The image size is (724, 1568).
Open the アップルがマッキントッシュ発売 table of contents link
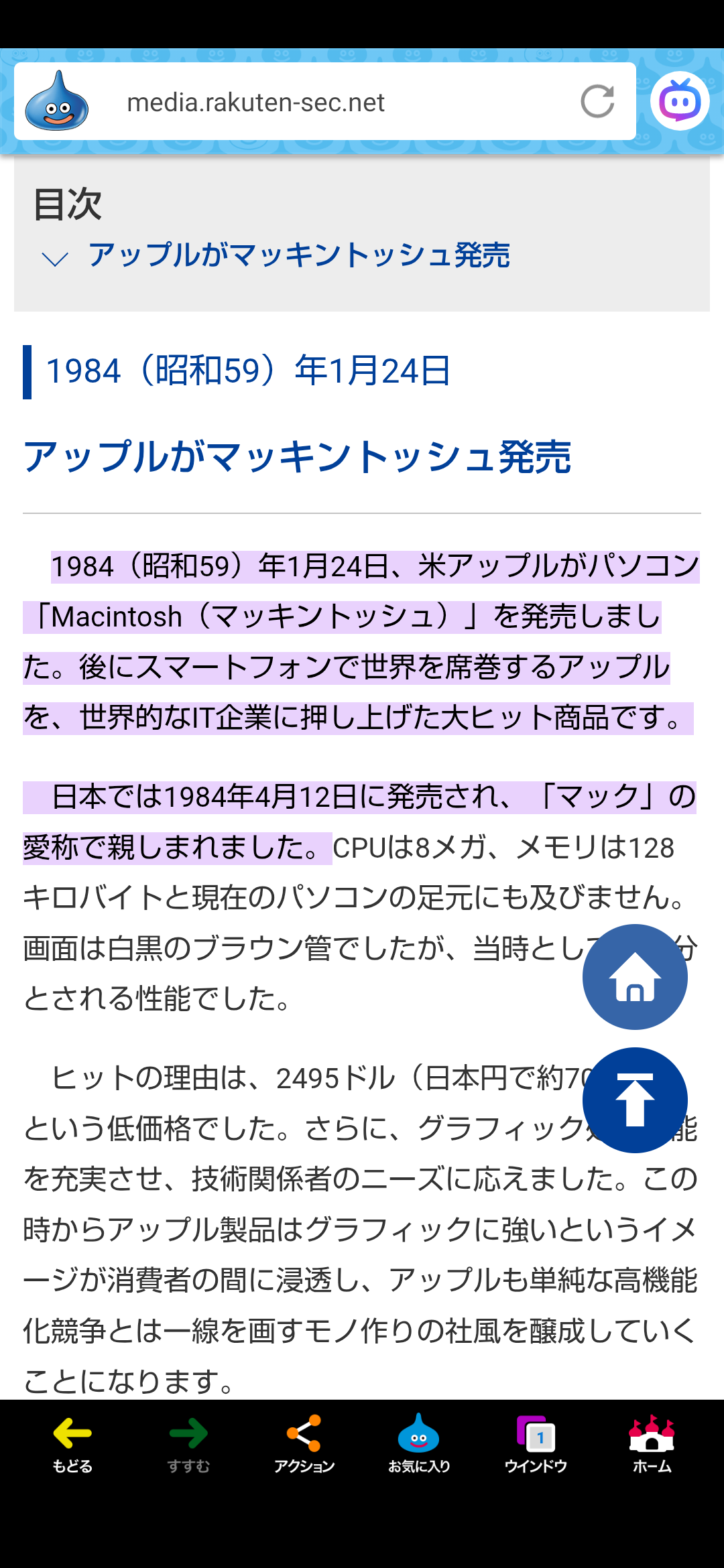[x=298, y=255]
